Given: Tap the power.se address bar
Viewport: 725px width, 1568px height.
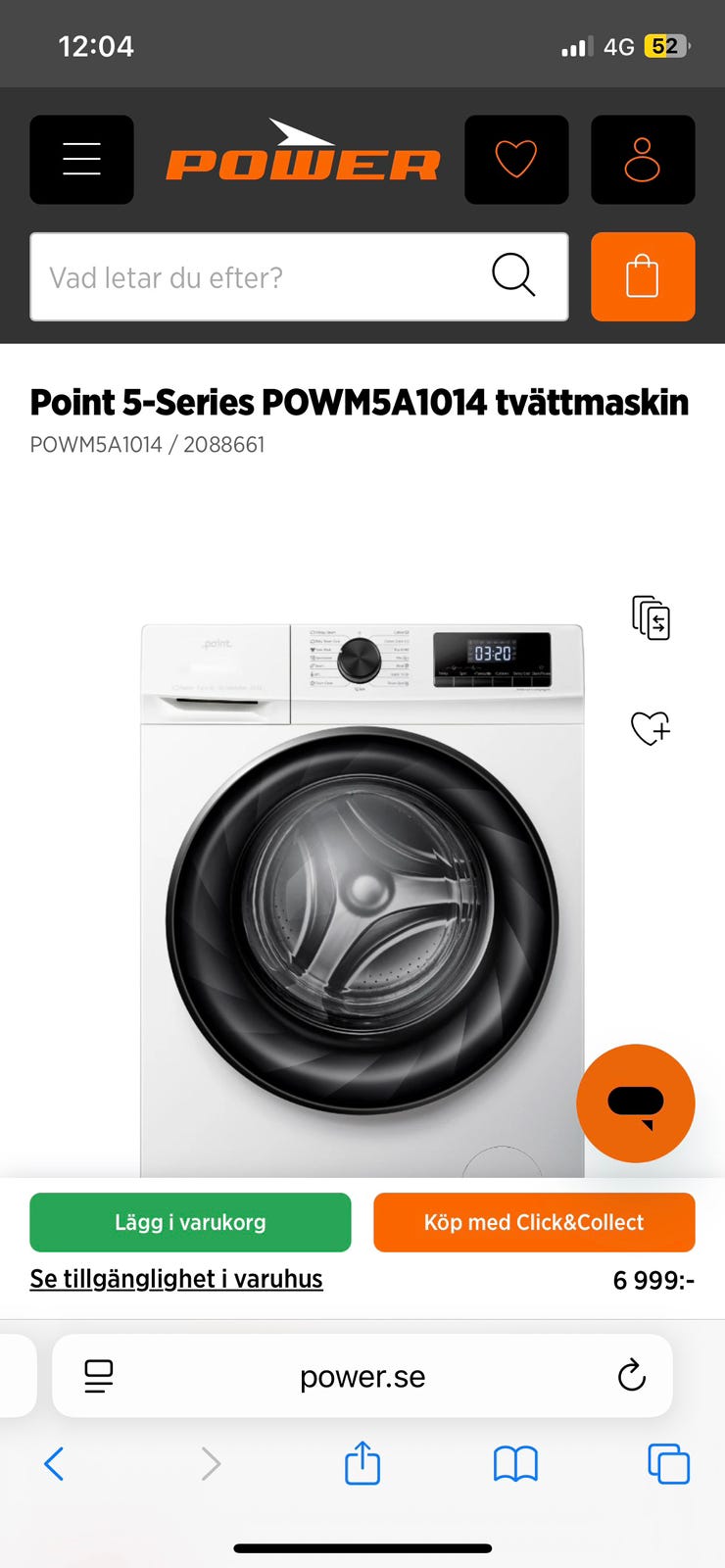Looking at the screenshot, I should point(362,1376).
